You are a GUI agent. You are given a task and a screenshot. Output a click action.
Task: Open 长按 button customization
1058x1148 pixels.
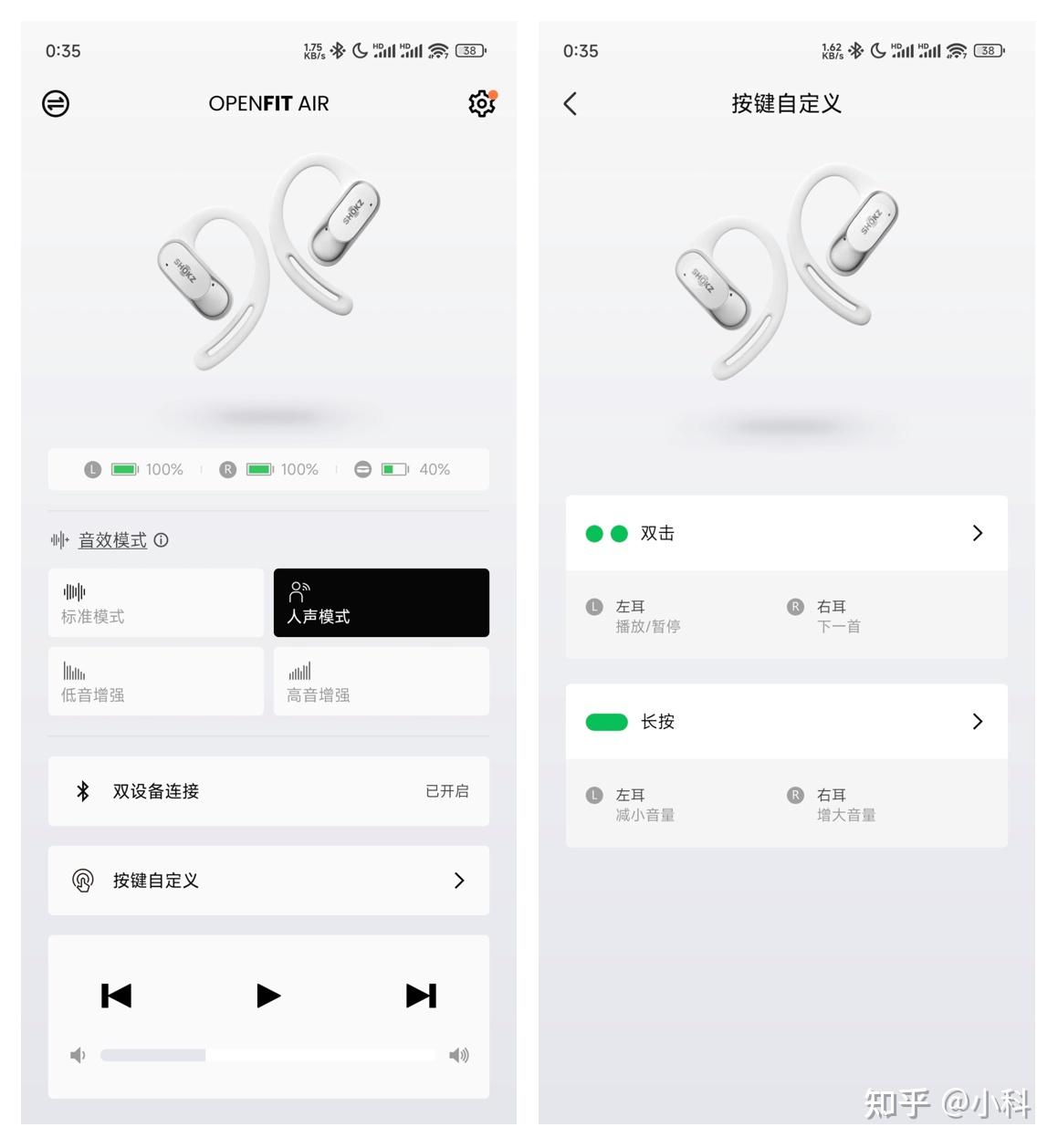point(786,722)
